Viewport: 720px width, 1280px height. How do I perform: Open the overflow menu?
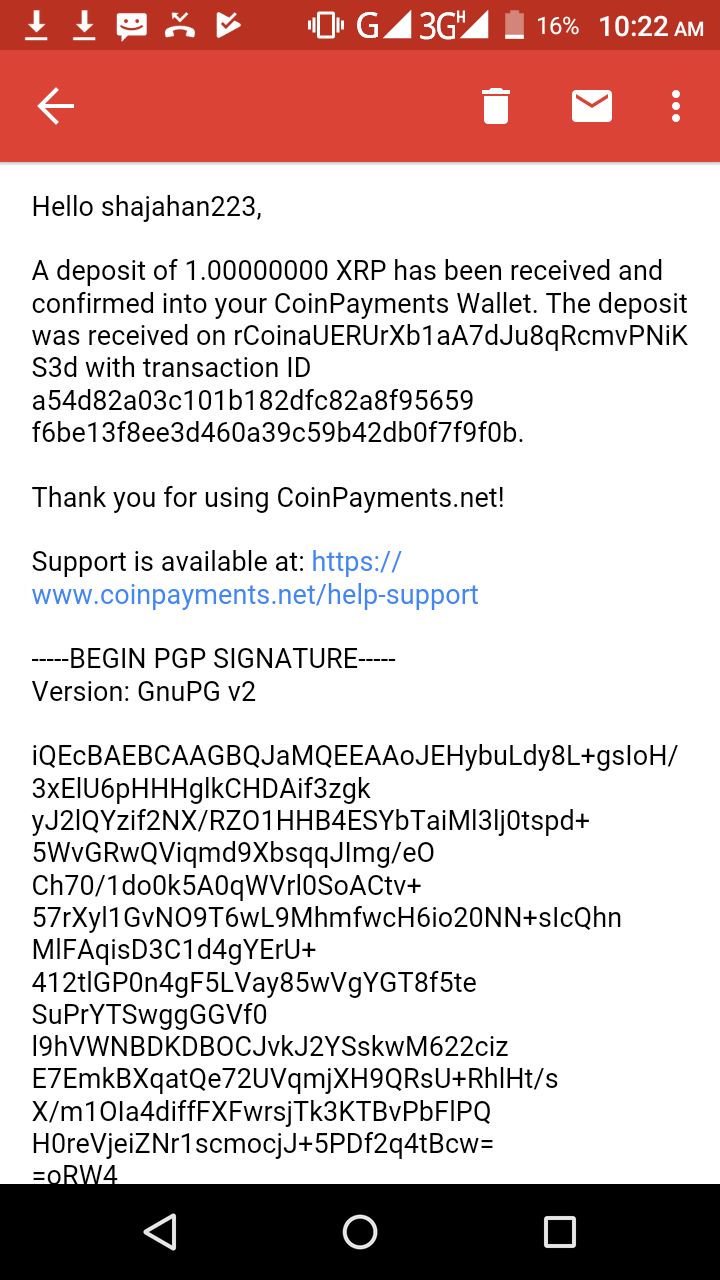pos(676,106)
